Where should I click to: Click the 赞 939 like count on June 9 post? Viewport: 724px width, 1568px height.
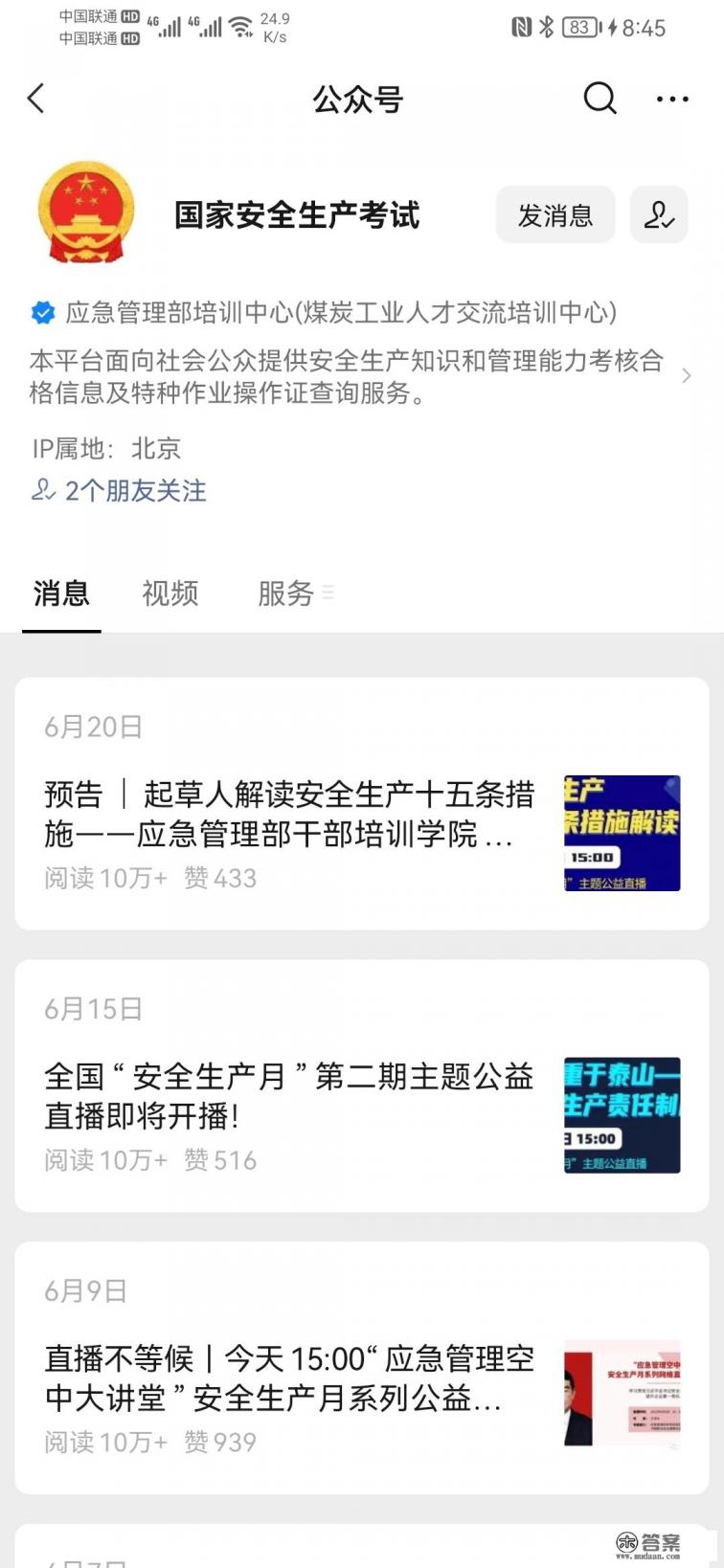pos(220,1442)
